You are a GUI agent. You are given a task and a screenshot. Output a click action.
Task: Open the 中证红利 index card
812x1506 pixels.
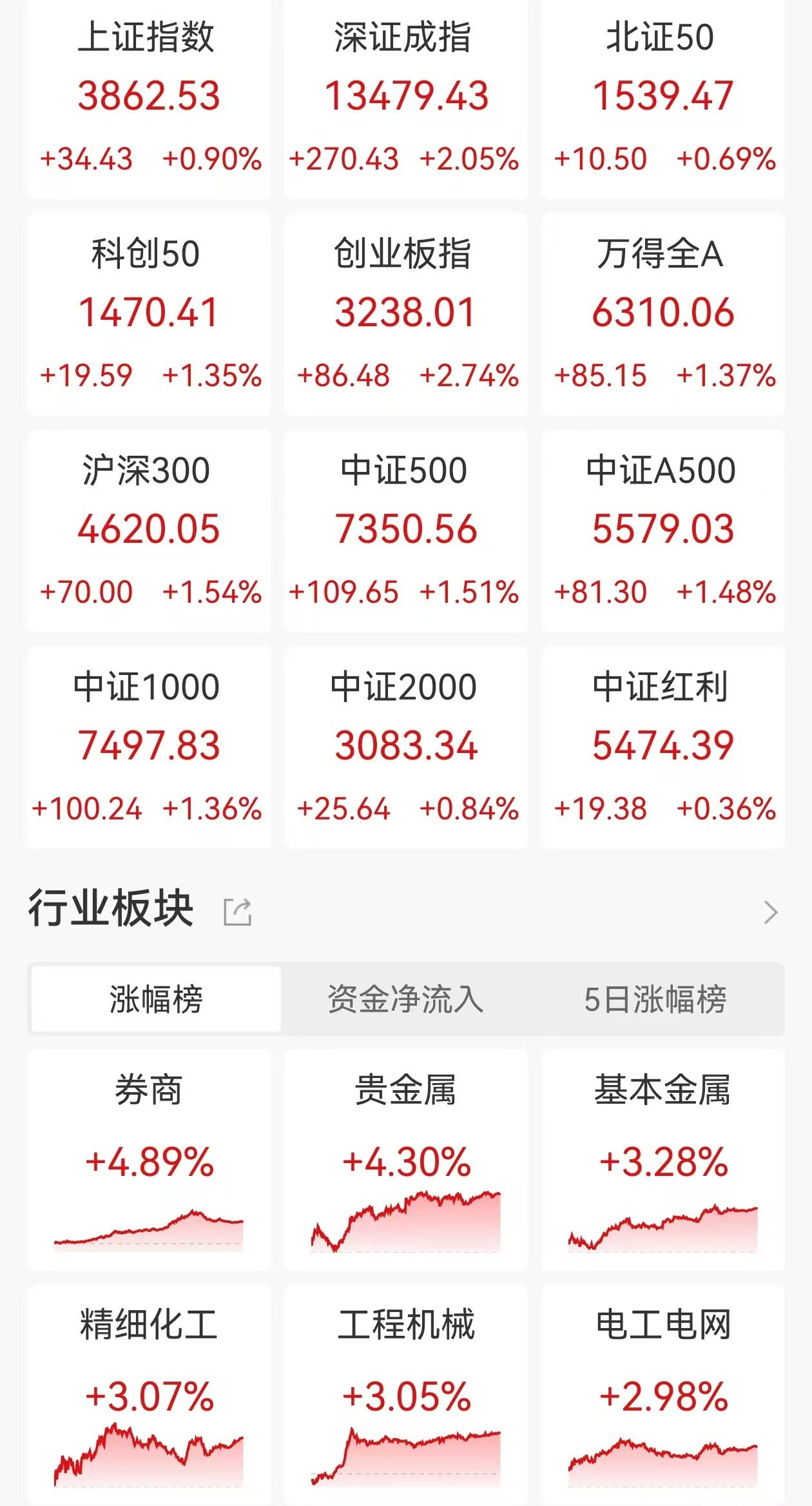[663, 748]
